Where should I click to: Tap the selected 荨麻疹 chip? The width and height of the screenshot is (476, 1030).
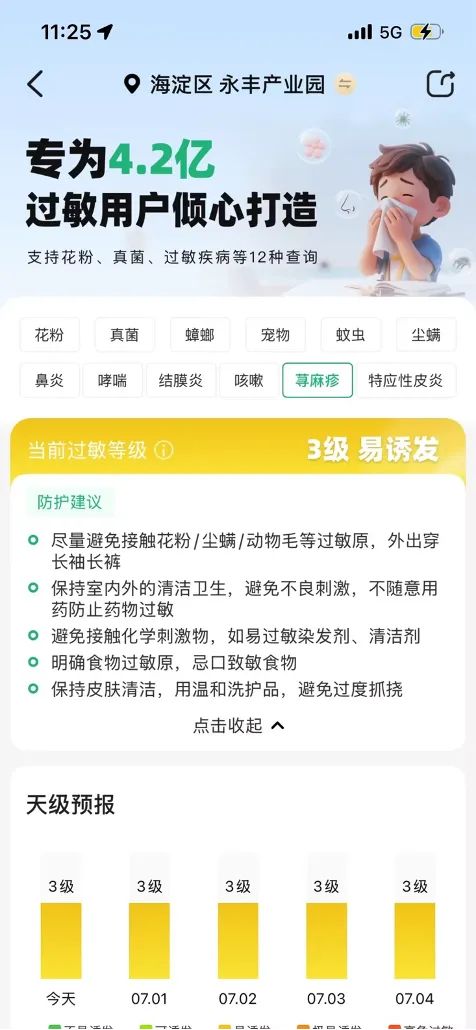(x=318, y=380)
